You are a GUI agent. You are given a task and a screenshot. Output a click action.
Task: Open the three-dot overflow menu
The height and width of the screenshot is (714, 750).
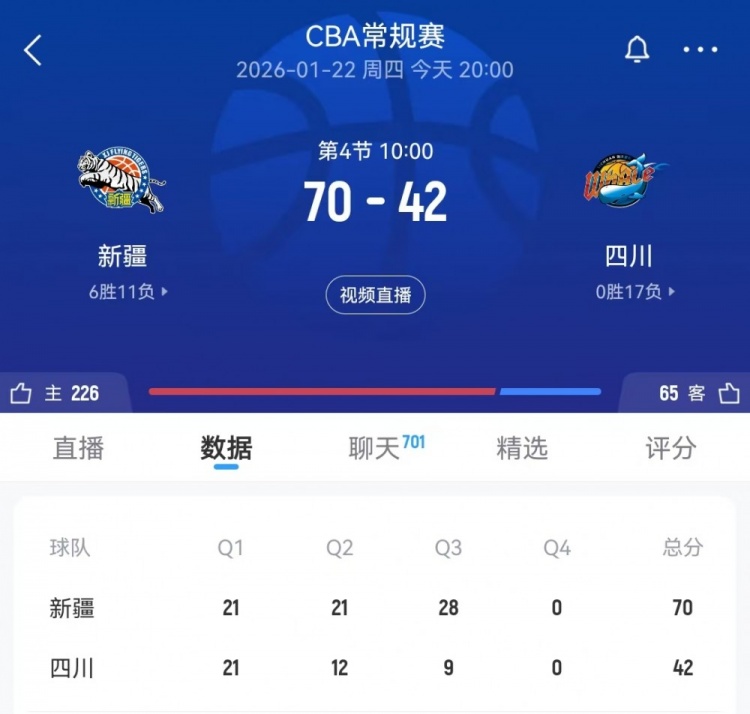[x=700, y=50]
